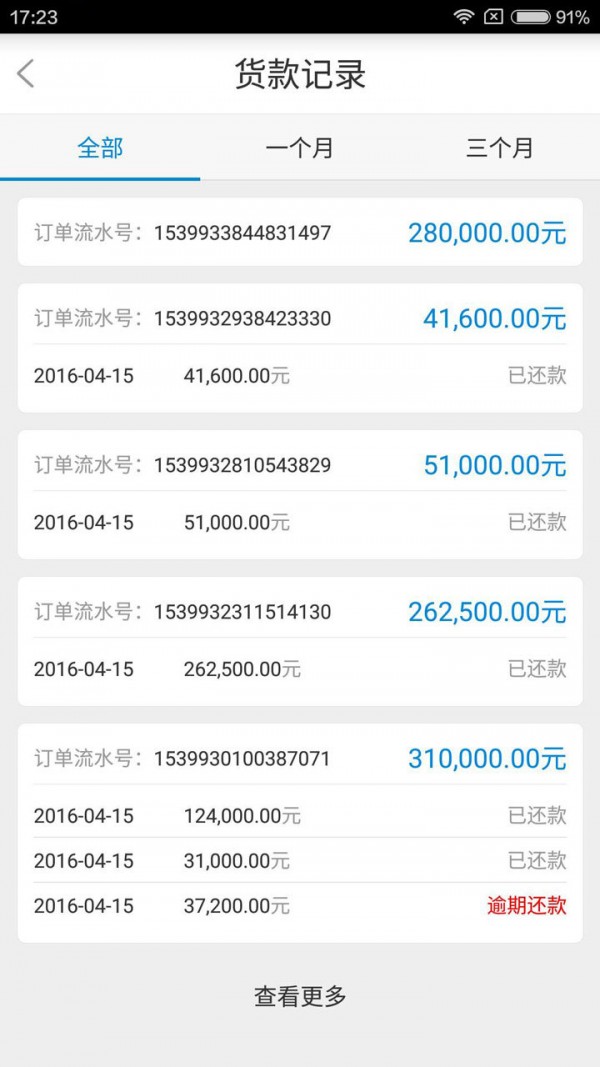Open the 310,000.00元 order card

pyautogui.click(x=300, y=833)
